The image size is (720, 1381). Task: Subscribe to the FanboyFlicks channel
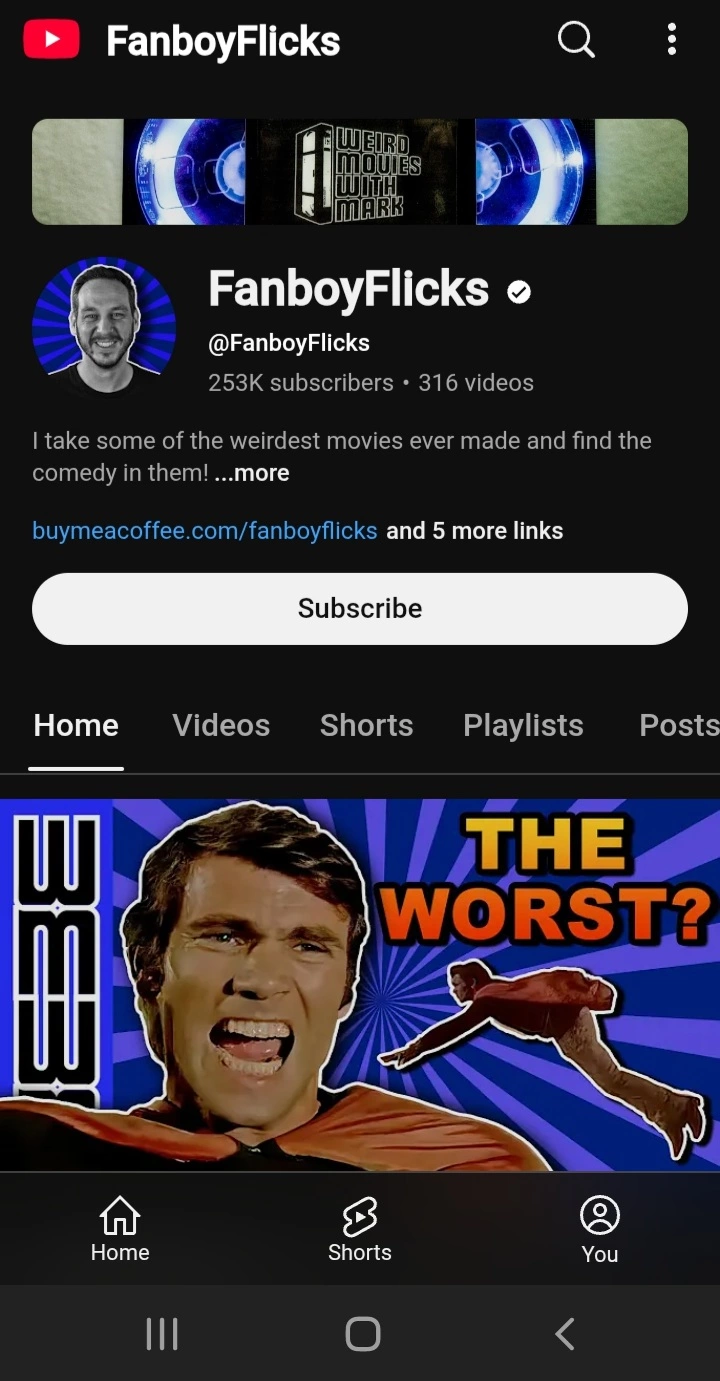coord(360,608)
